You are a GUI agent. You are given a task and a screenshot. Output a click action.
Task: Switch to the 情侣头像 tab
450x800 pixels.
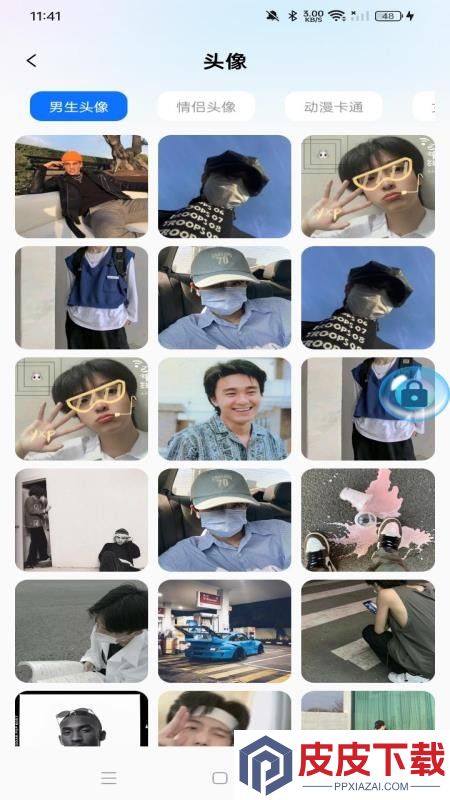(x=206, y=106)
